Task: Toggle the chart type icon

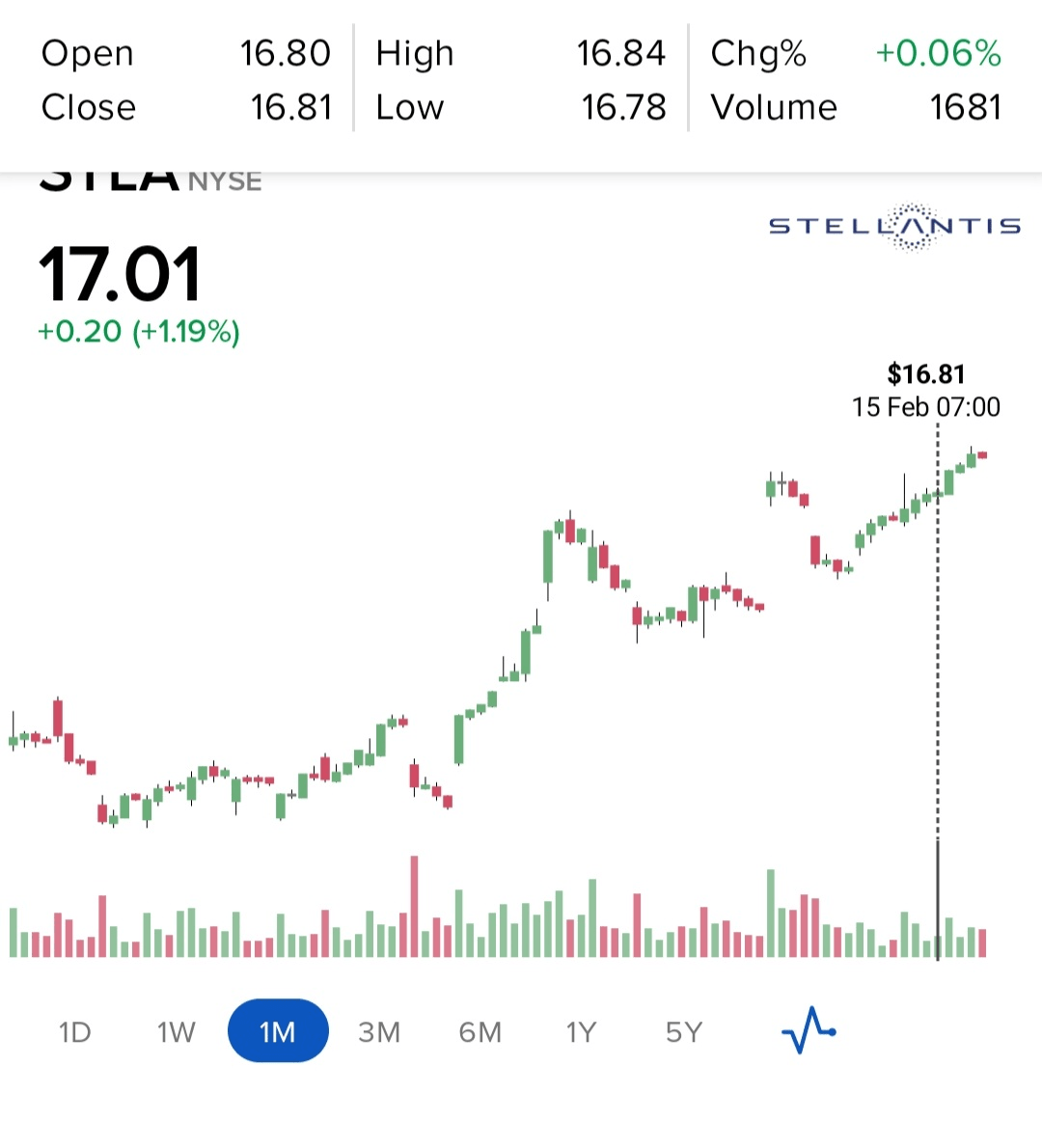Action: click(809, 1030)
